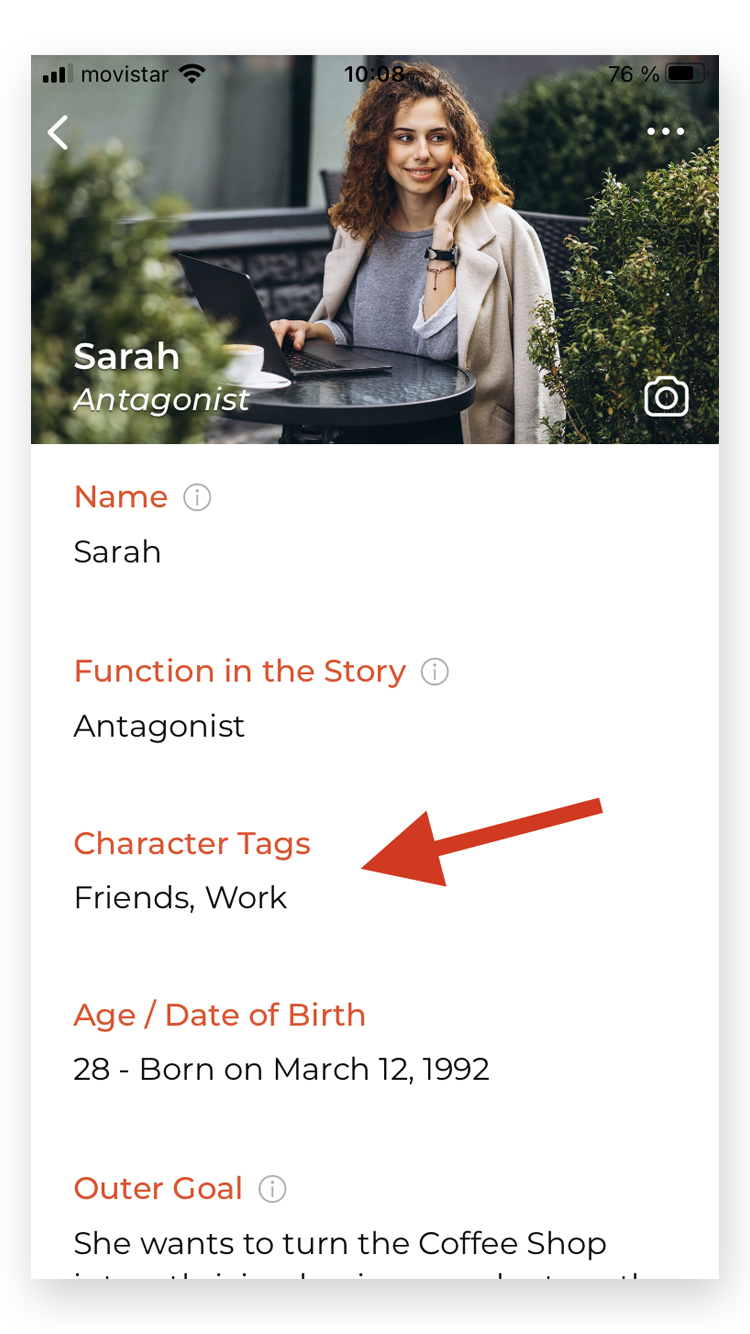View info about Outer Goal
The width and height of the screenshot is (750, 1334).
point(272,1189)
